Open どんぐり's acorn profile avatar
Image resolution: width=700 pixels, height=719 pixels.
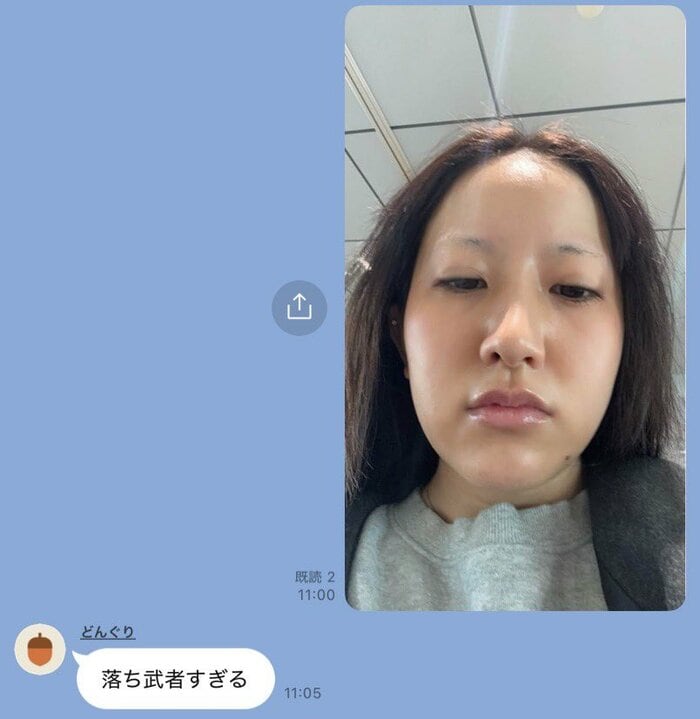40,650
